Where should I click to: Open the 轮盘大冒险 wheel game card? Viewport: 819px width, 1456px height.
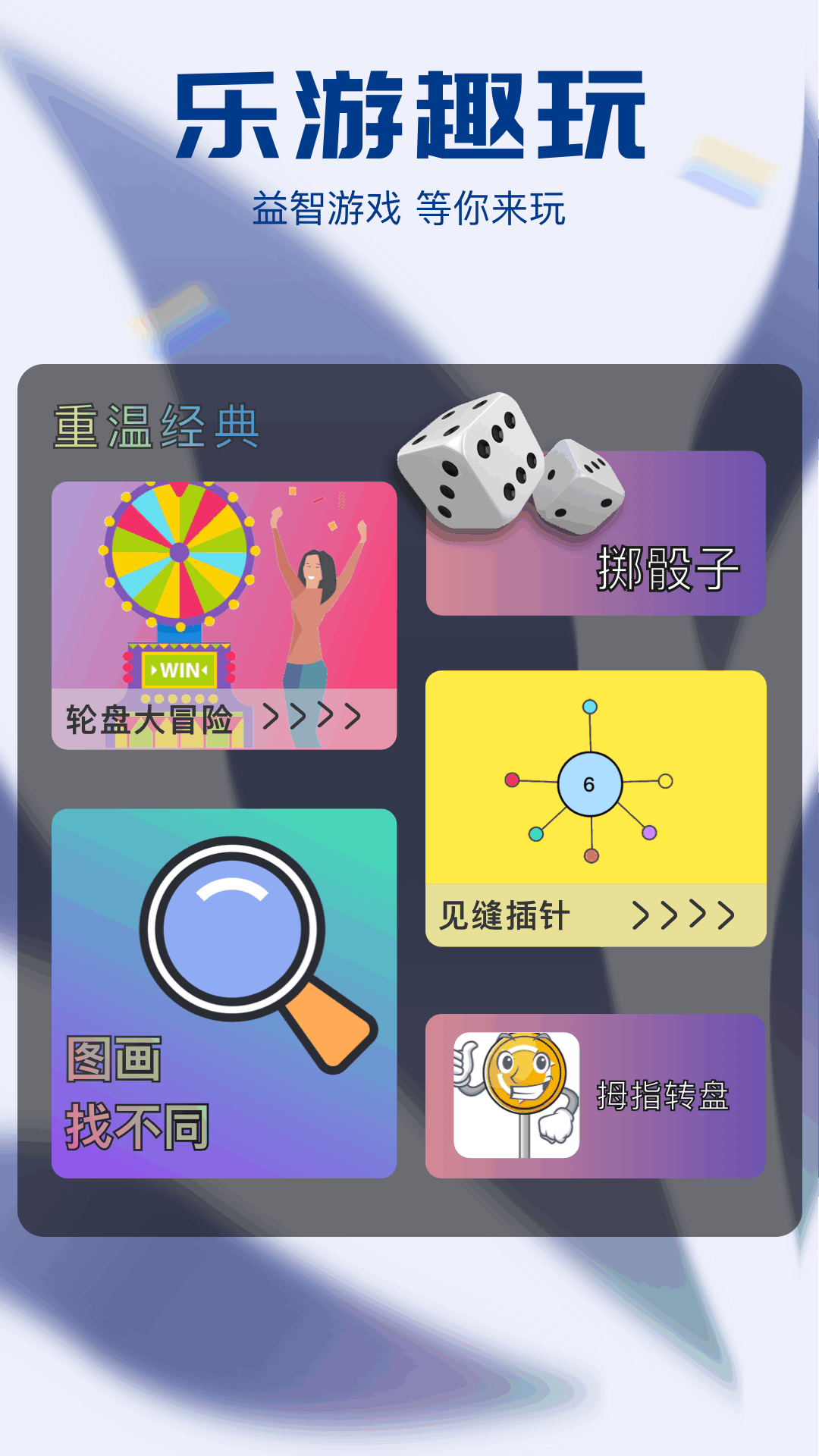tap(224, 615)
